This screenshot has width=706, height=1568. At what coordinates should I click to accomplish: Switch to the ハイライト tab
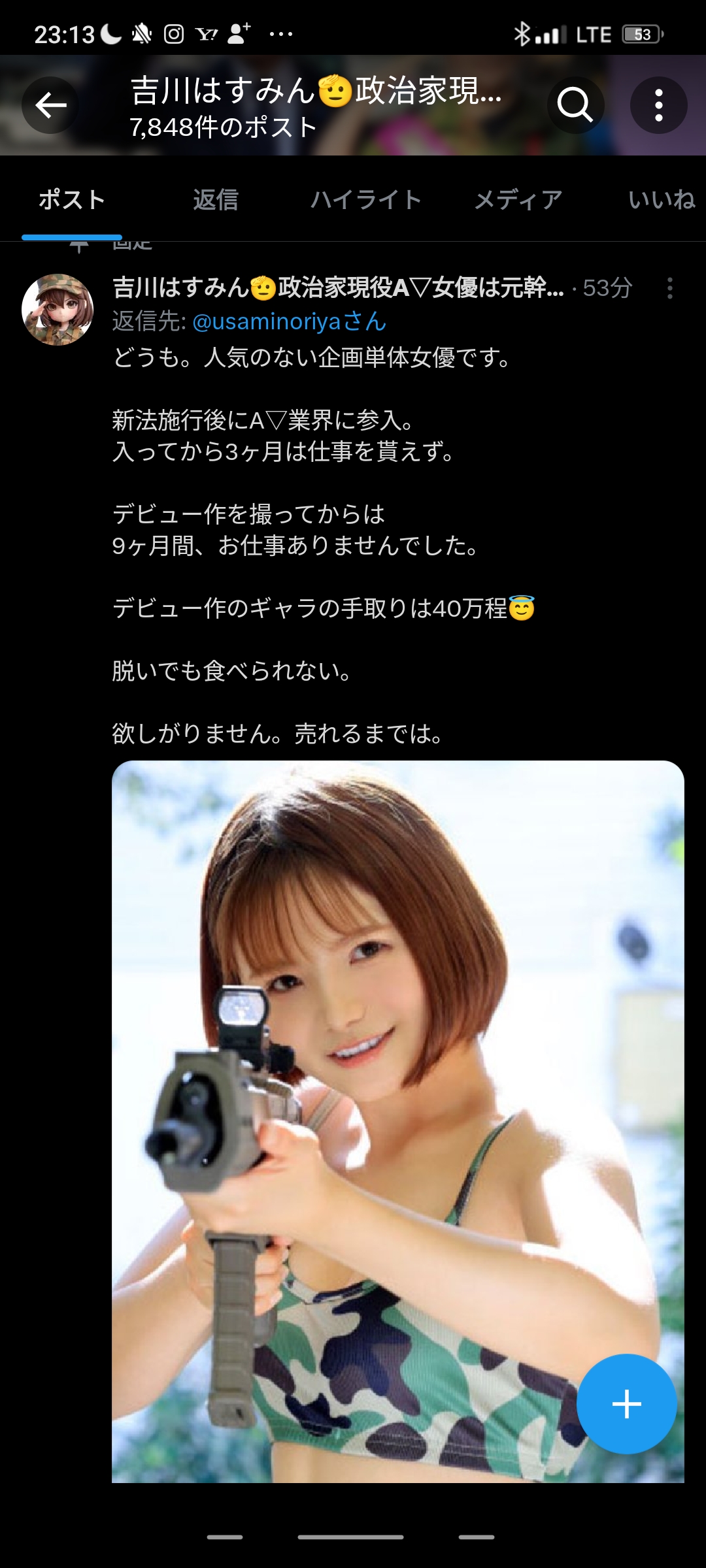(x=365, y=200)
